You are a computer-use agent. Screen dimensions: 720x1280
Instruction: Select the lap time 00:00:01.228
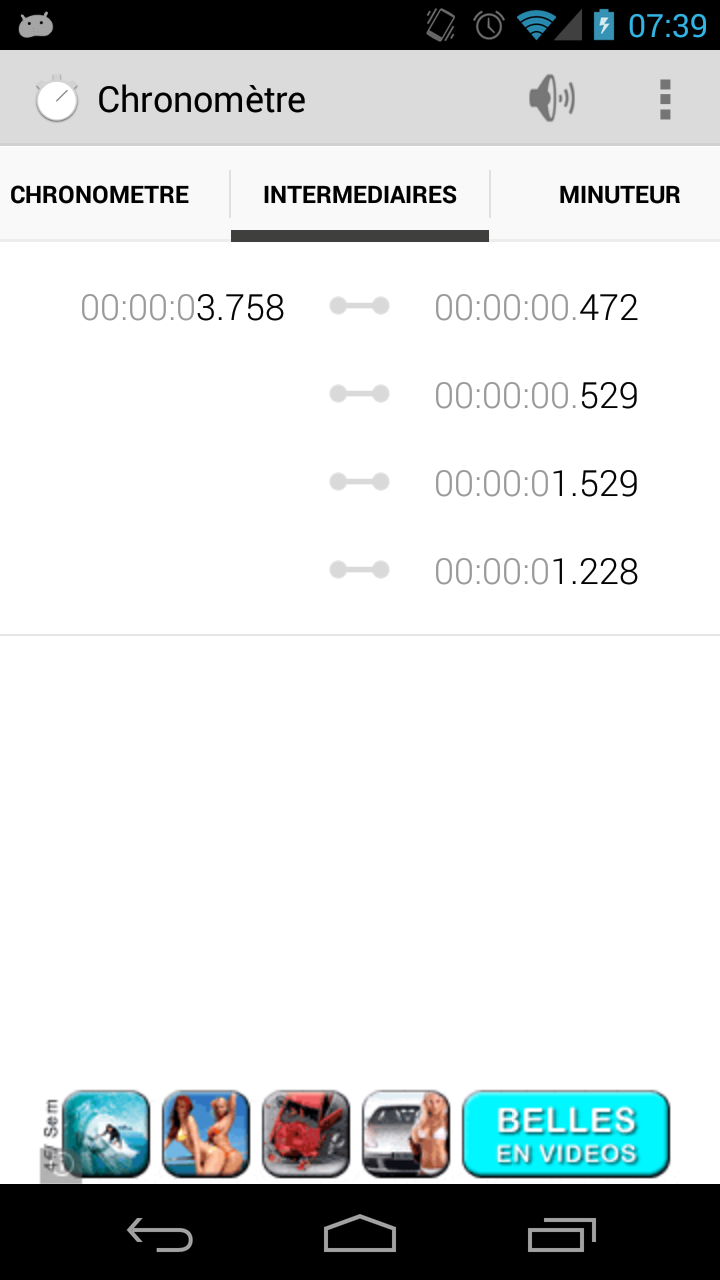pyautogui.click(x=537, y=569)
